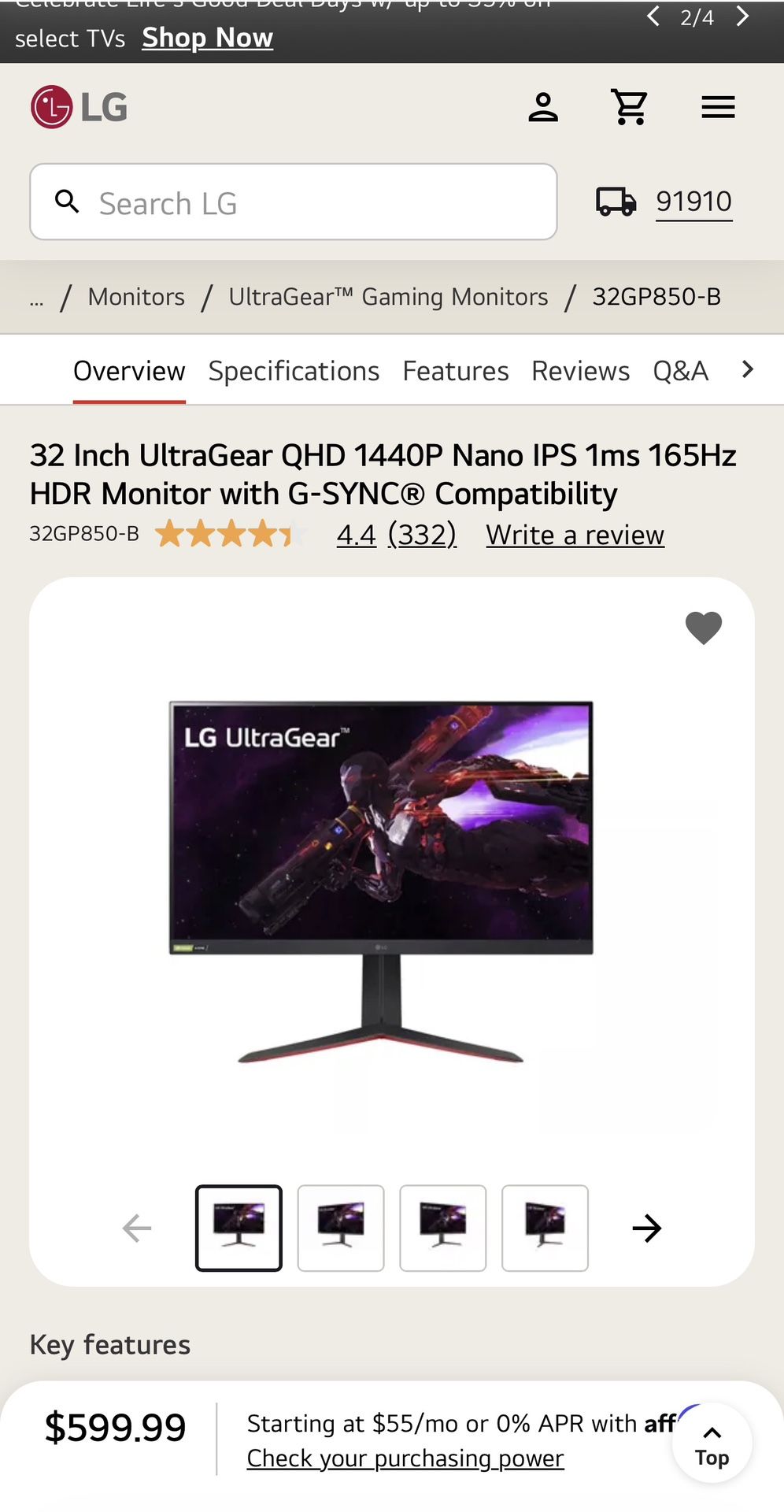784x1512 pixels.
Task: Tap Write a review
Action: pos(575,535)
